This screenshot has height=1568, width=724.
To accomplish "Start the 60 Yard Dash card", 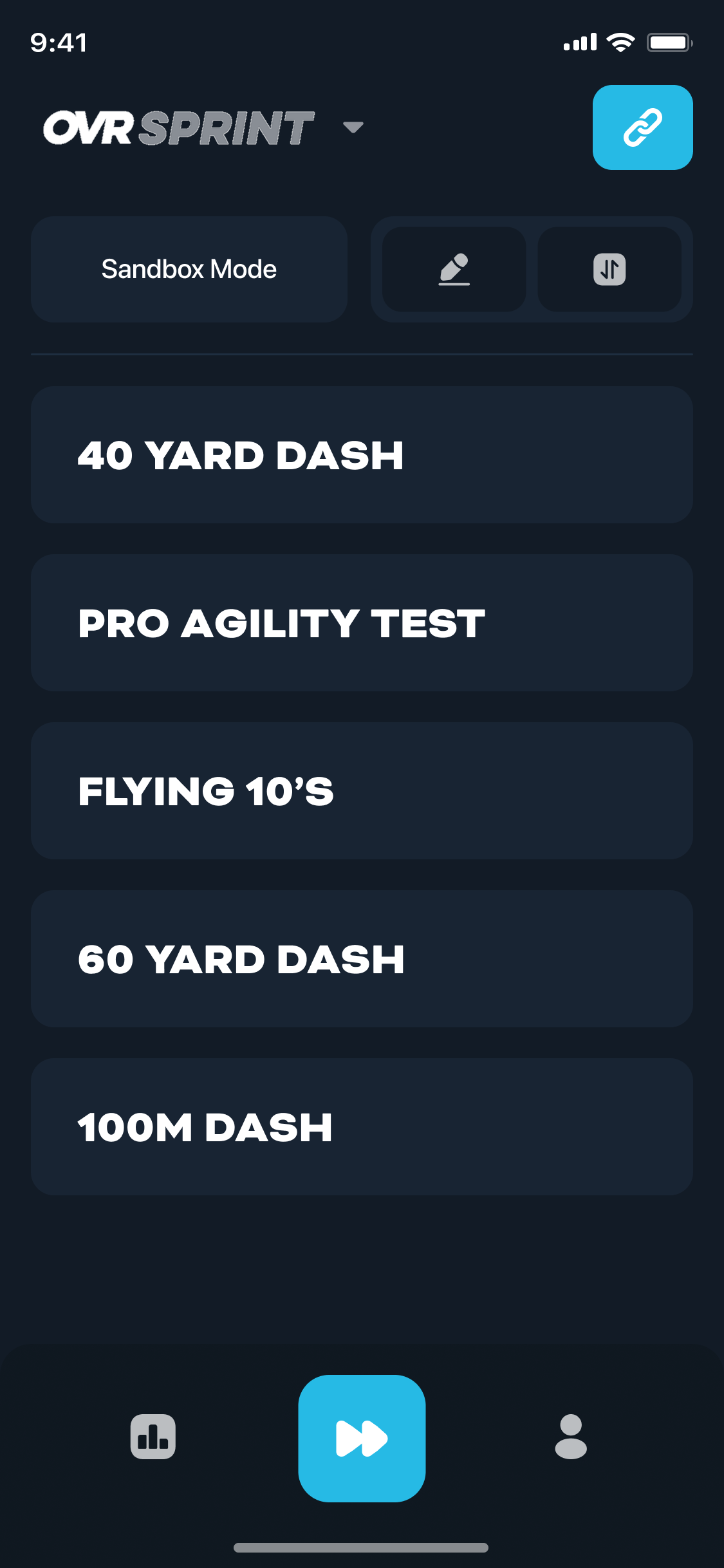I will click(362, 959).
